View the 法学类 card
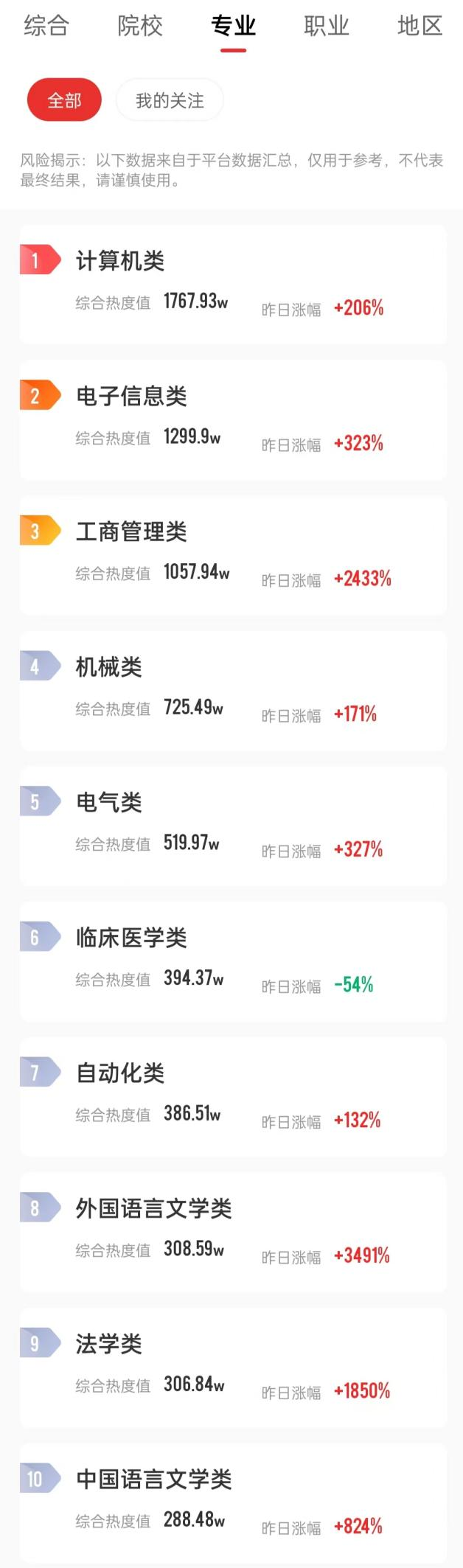The width and height of the screenshot is (463, 1568). [233, 1368]
